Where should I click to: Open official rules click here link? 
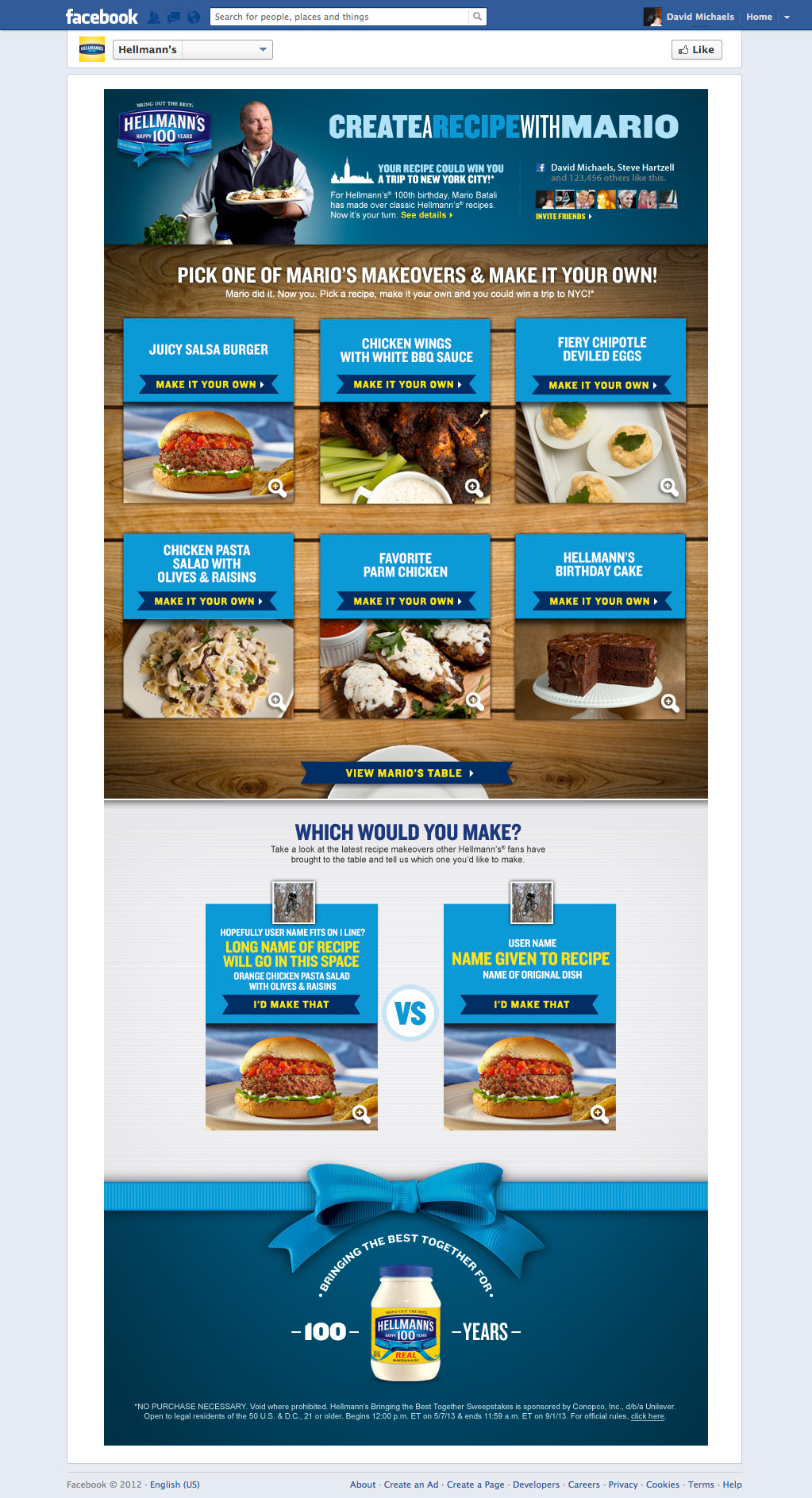(x=647, y=1416)
